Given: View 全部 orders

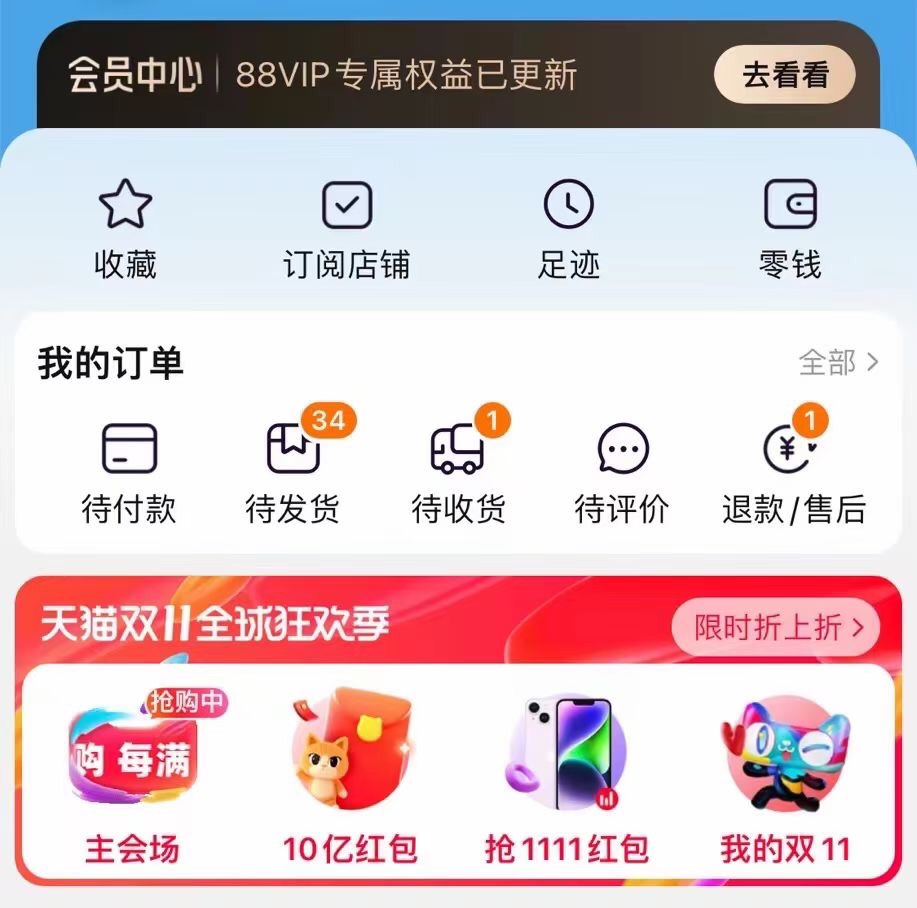Looking at the screenshot, I should click(x=838, y=362).
